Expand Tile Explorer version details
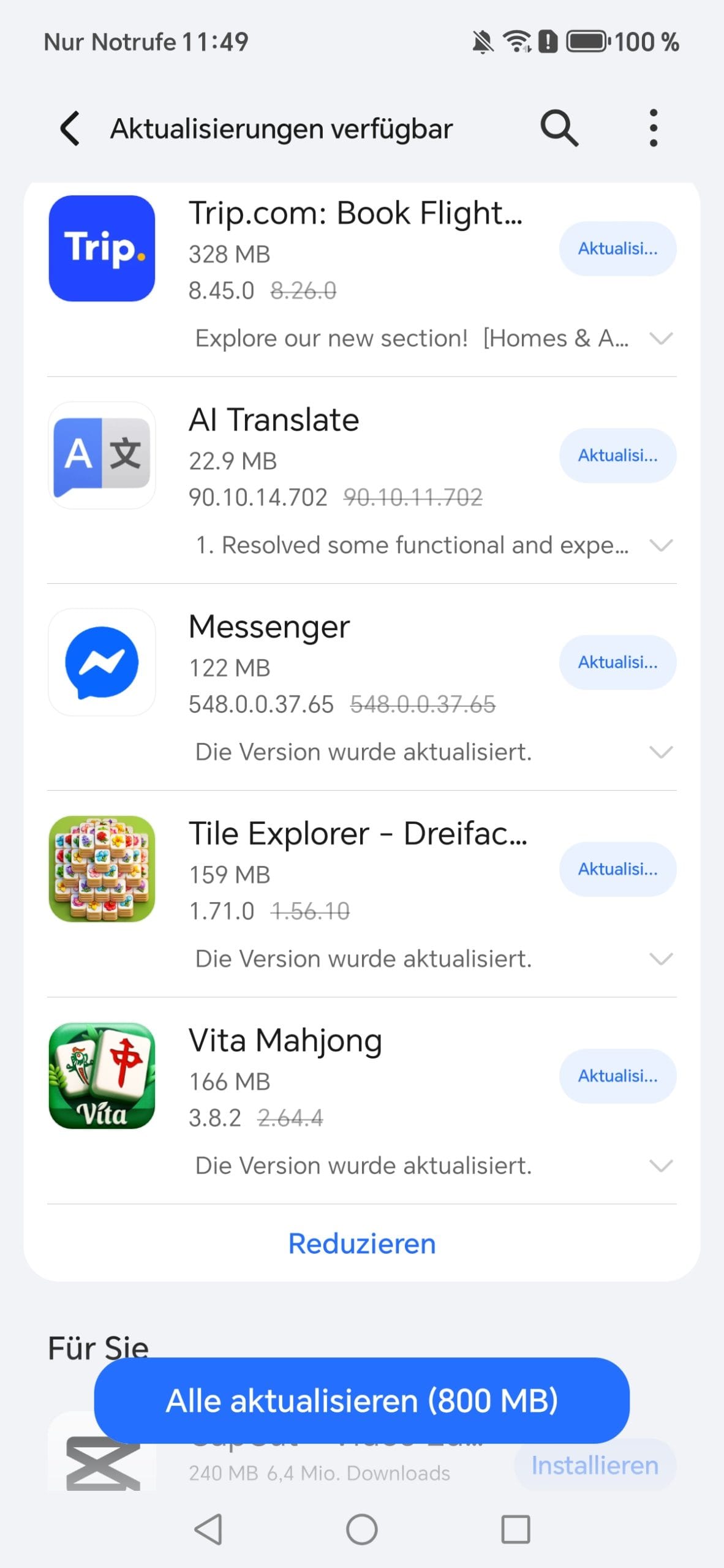 point(661,959)
